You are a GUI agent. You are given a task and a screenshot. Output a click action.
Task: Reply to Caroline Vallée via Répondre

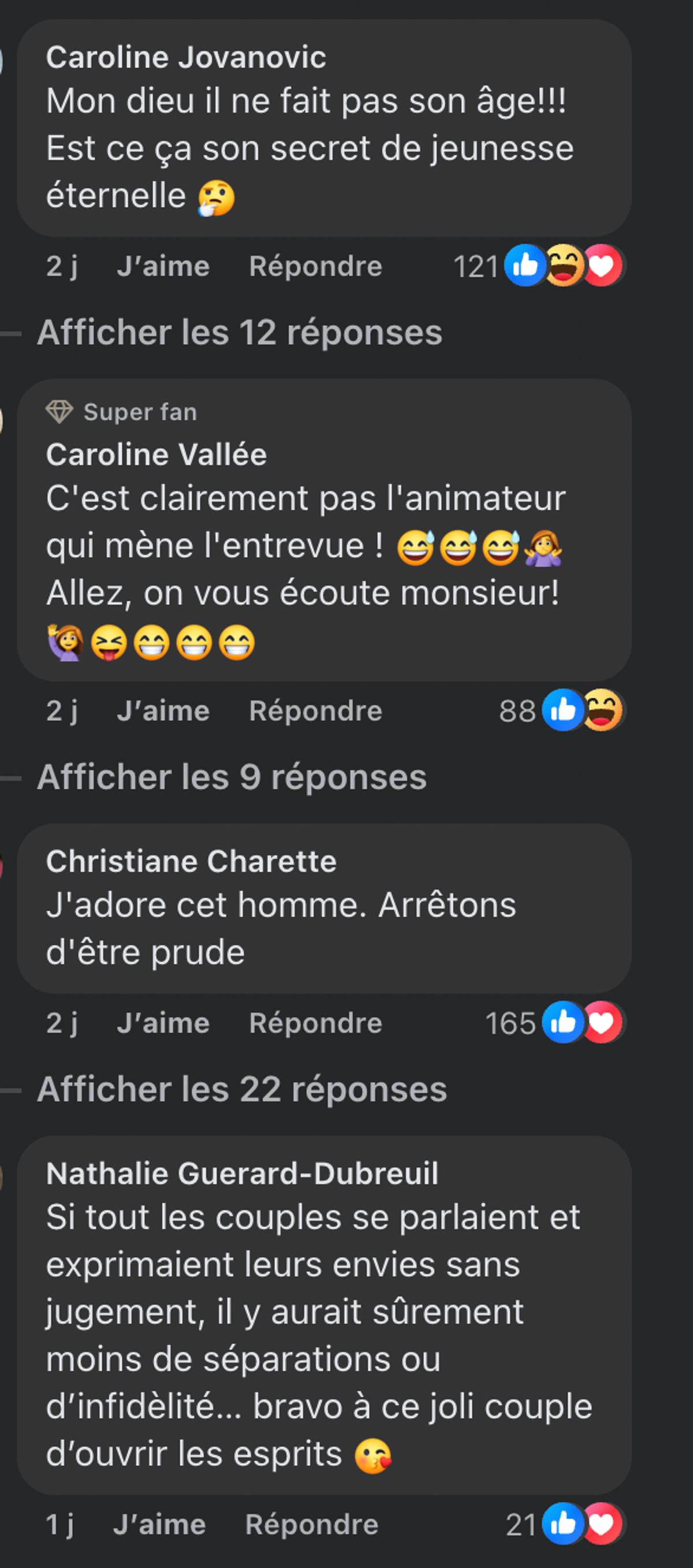(x=315, y=711)
